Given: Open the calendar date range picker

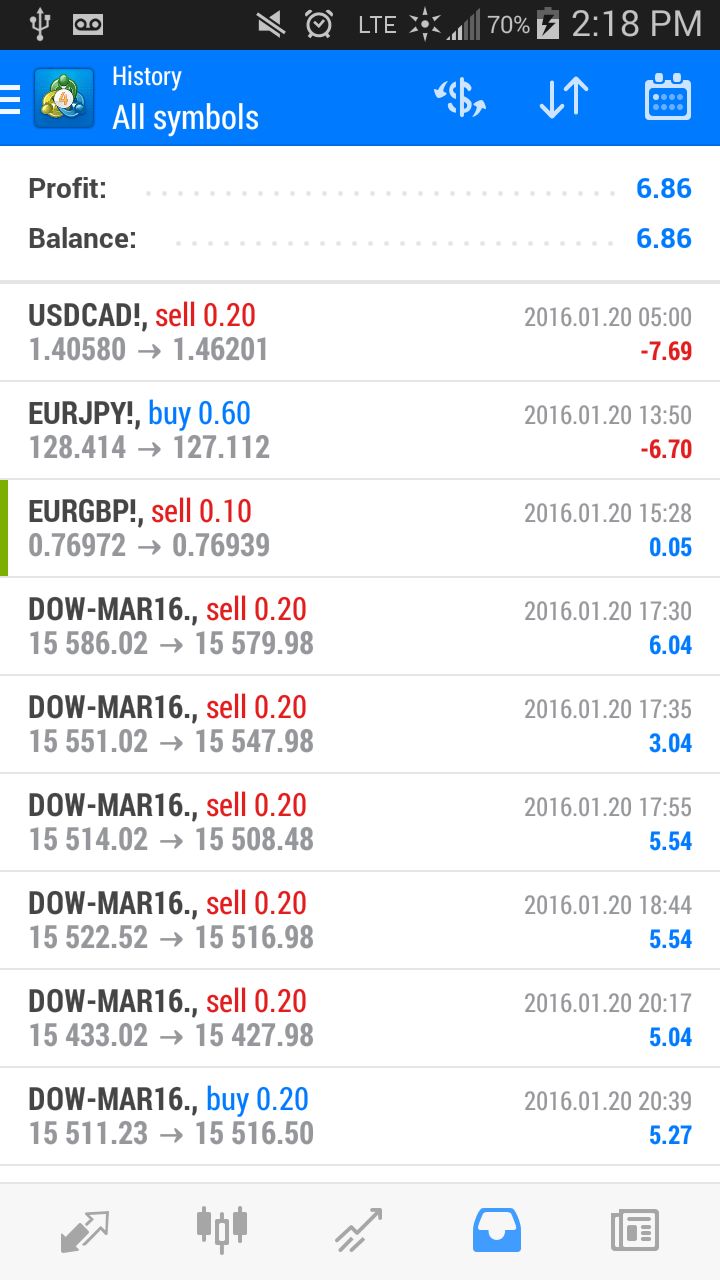Looking at the screenshot, I should click(667, 99).
